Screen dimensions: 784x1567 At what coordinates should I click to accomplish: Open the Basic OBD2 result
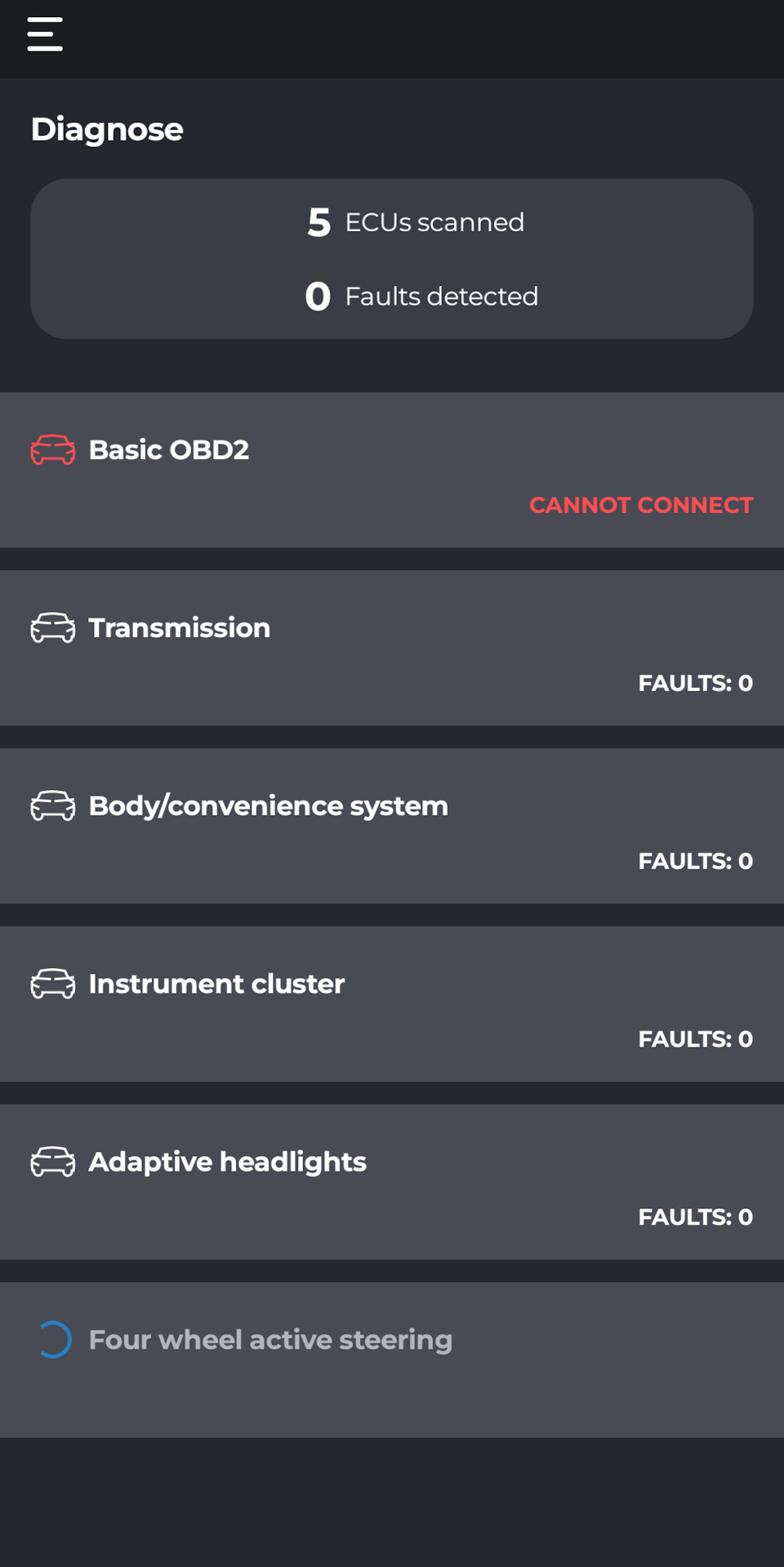tap(392, 470)
